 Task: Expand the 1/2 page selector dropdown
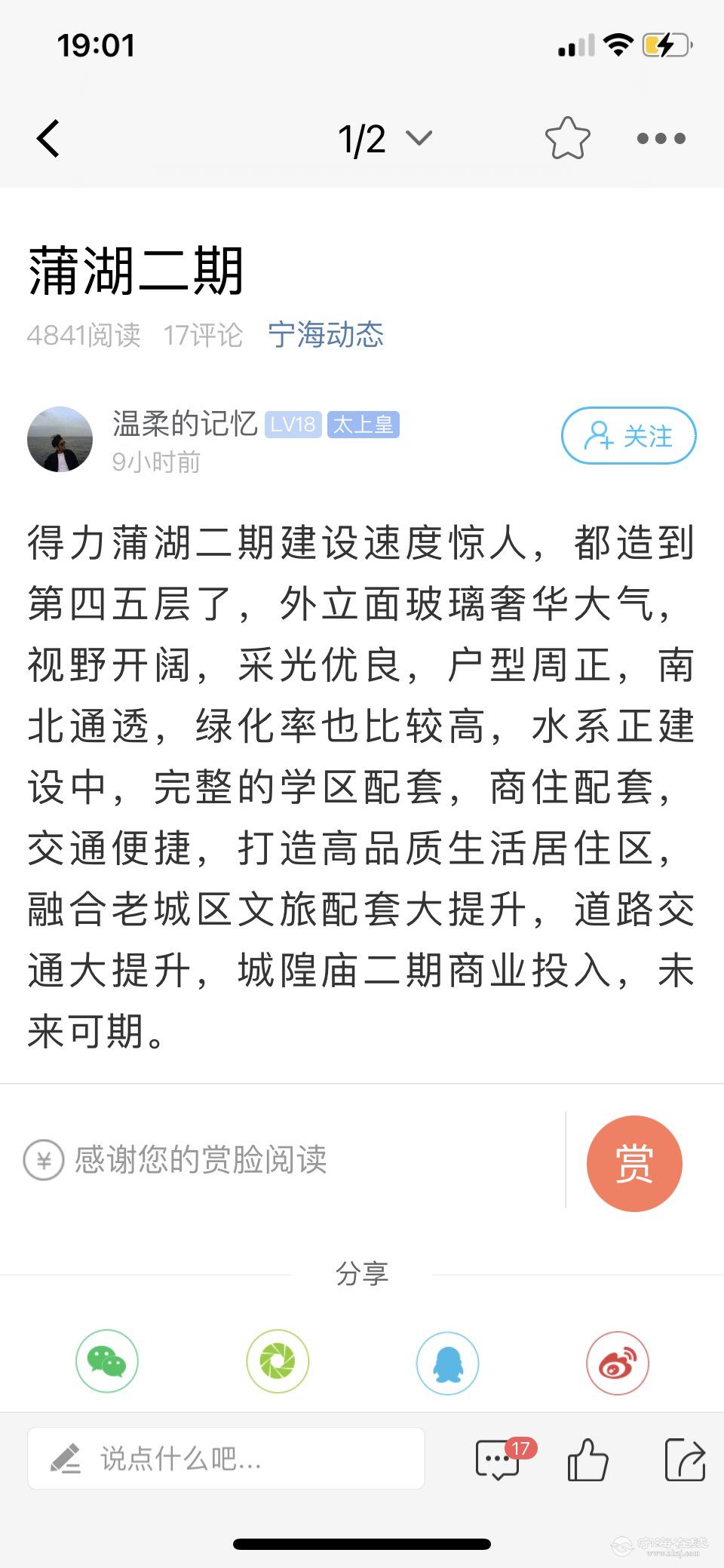[x=385, y=139]
